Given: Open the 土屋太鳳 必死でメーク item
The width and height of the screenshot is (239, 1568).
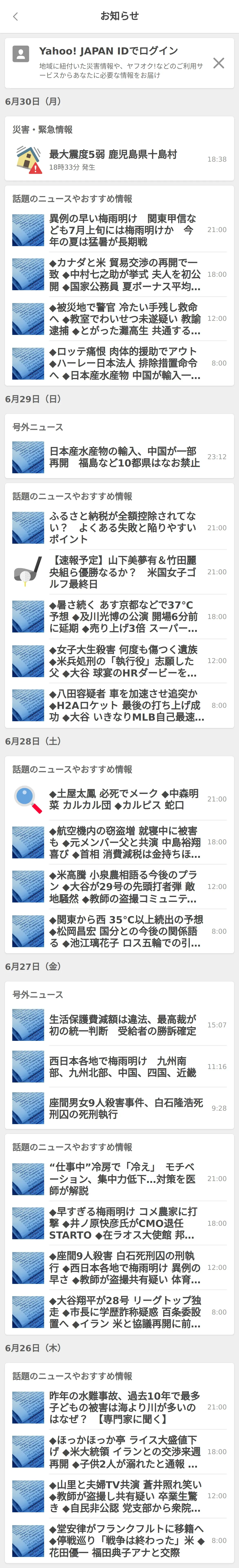Looking at the screenshot, I should pos(119,799).
